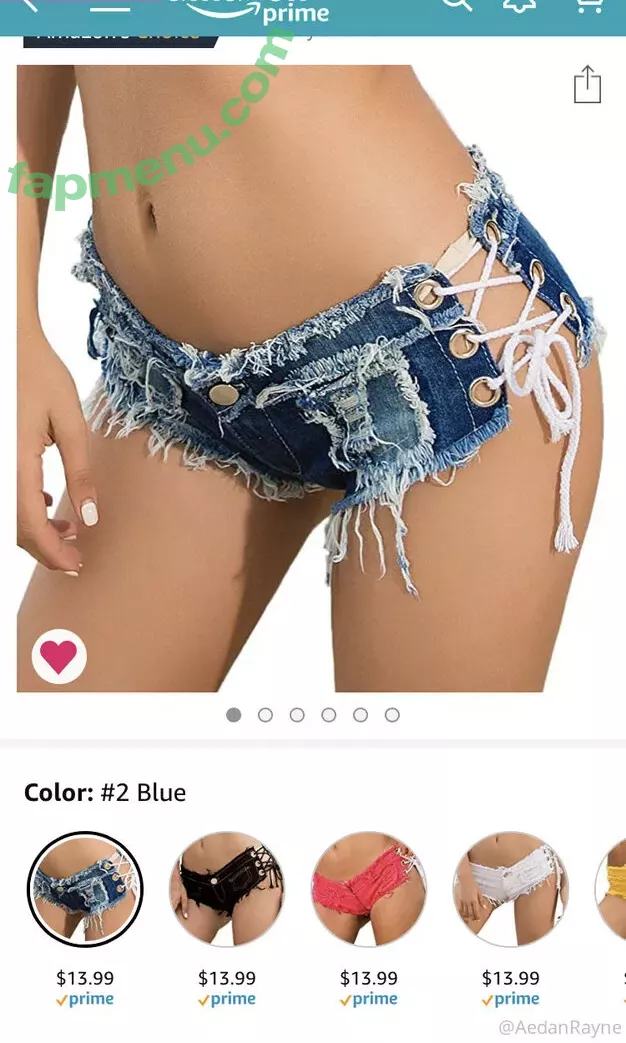The width and height of the screenshot is (626, 1043).
Task: Pick the white color option
Action: click(511, 889)
